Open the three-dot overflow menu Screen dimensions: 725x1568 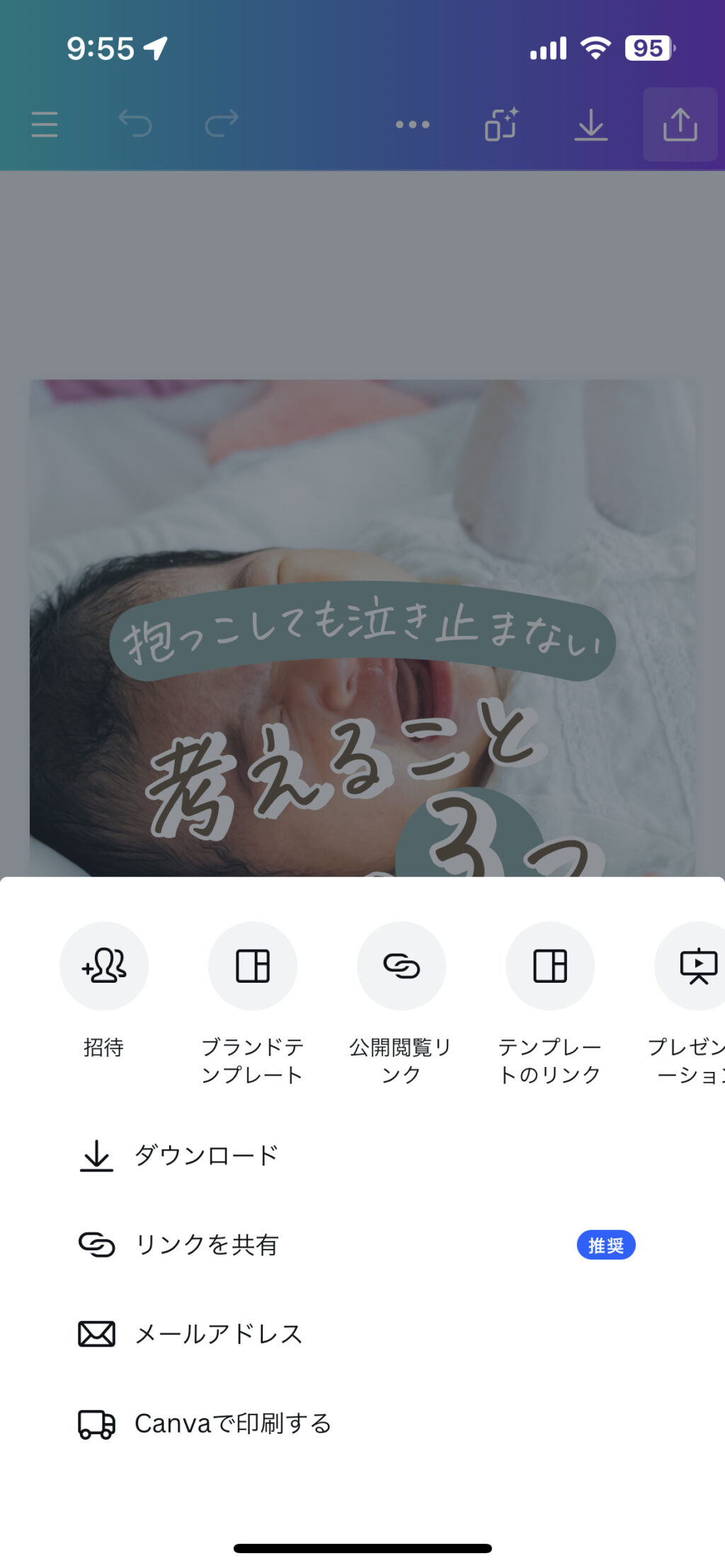point(412,125)
